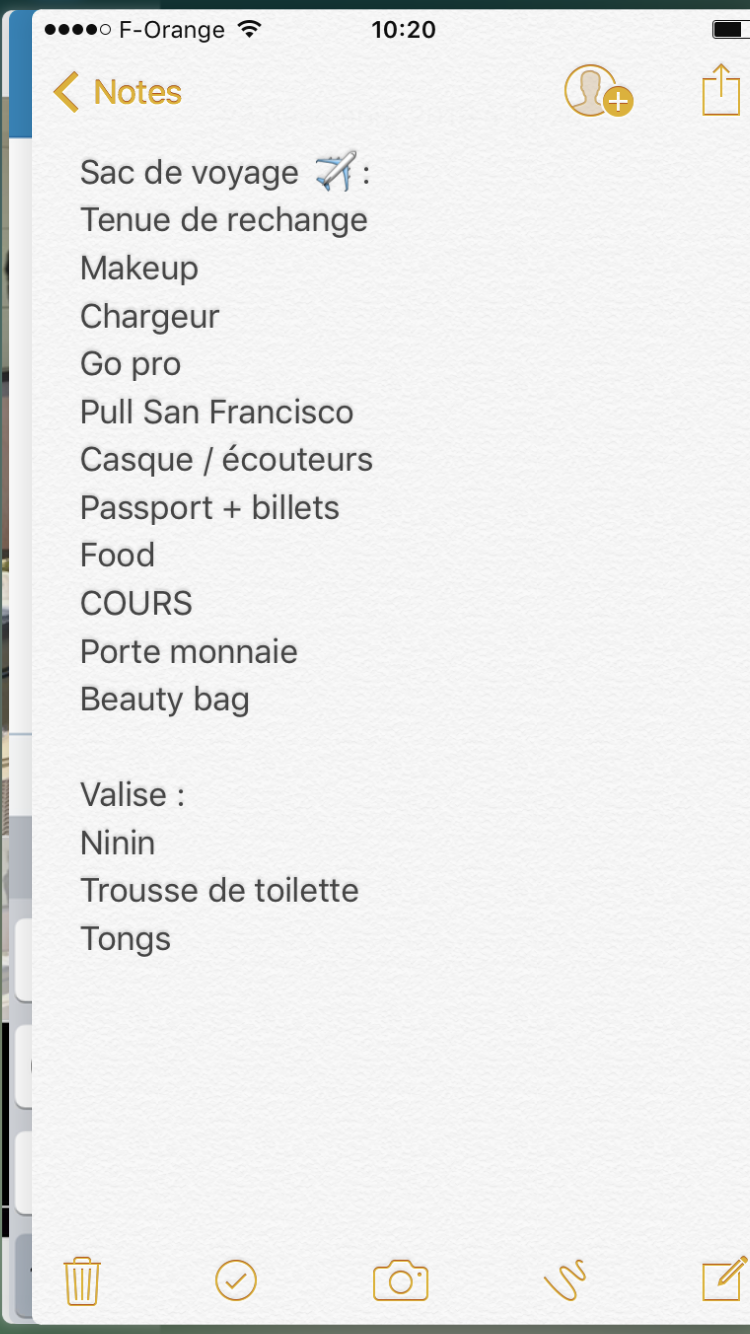Open the share sheet
This screenshot has height=1334, width=750.
pos(720,91)
